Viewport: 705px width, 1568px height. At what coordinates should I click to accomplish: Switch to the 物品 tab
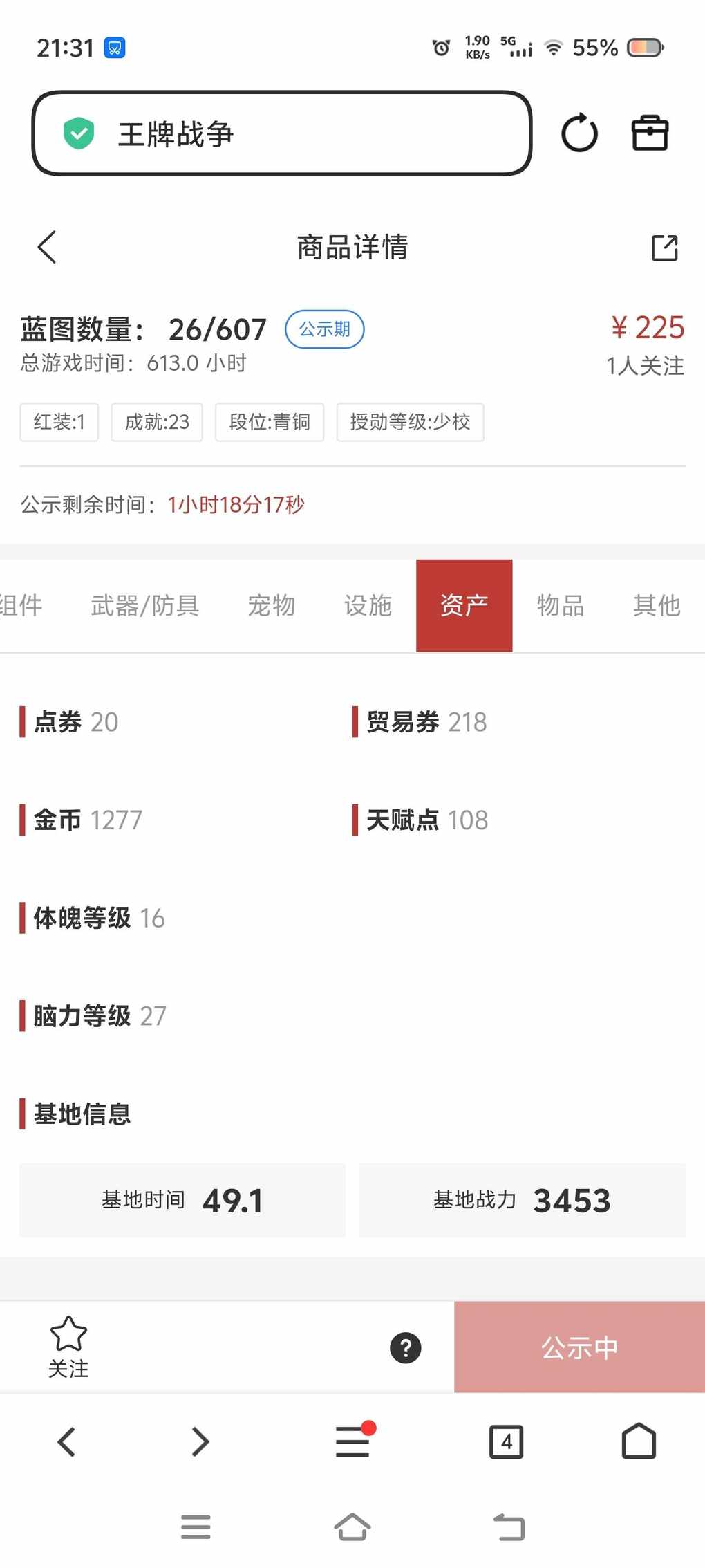tap(561, 606)
